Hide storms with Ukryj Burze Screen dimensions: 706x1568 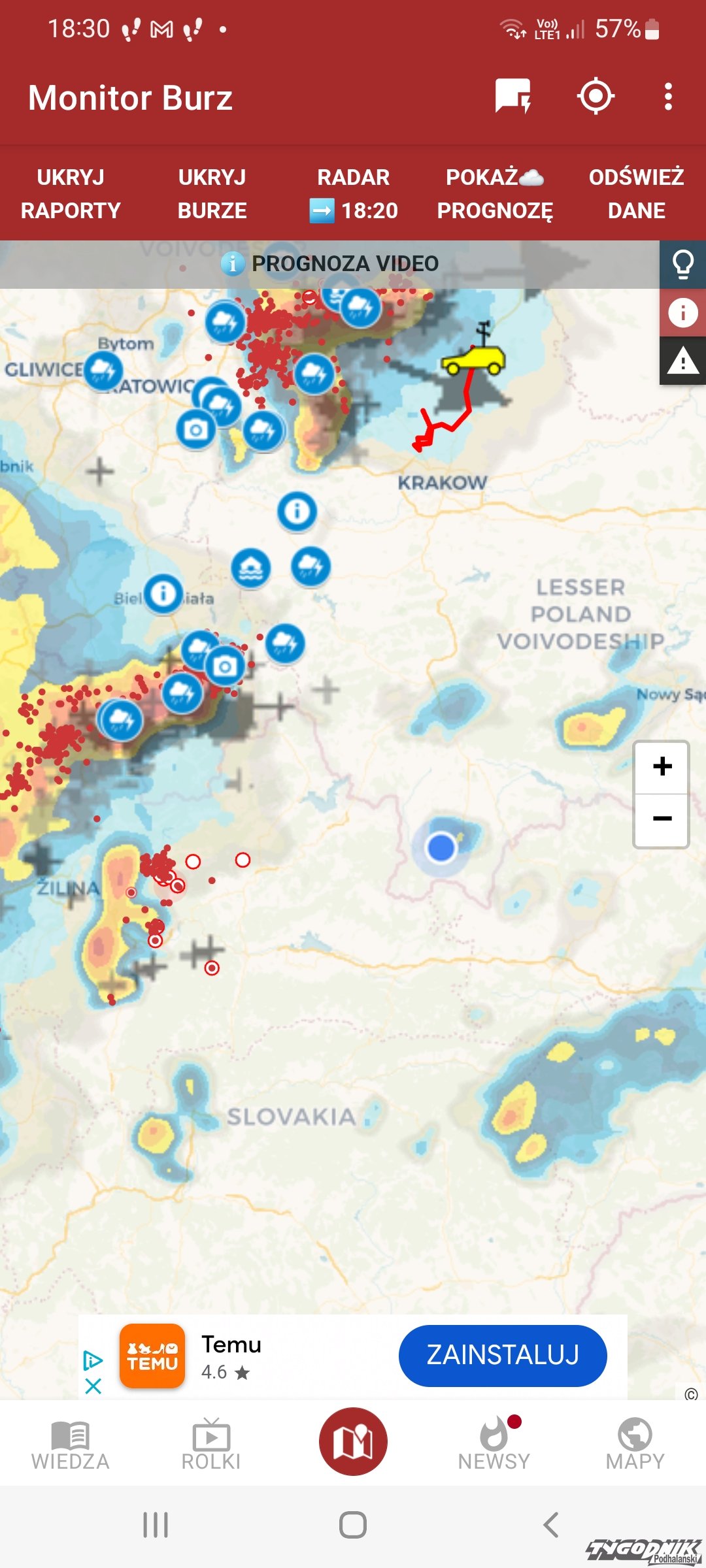pyautogui.click(x=212, y=193)
